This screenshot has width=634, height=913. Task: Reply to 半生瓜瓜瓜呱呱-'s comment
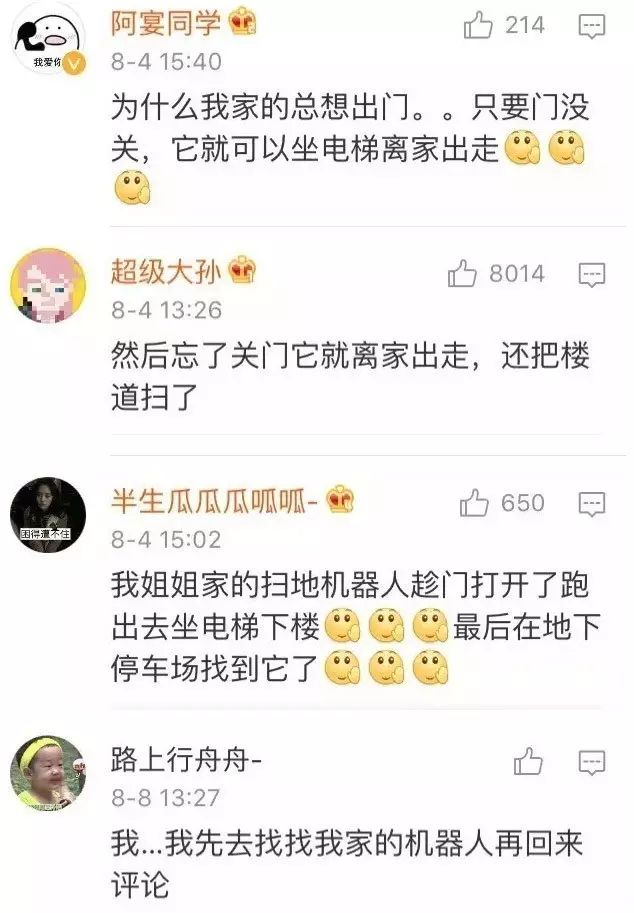pos(593,504)
